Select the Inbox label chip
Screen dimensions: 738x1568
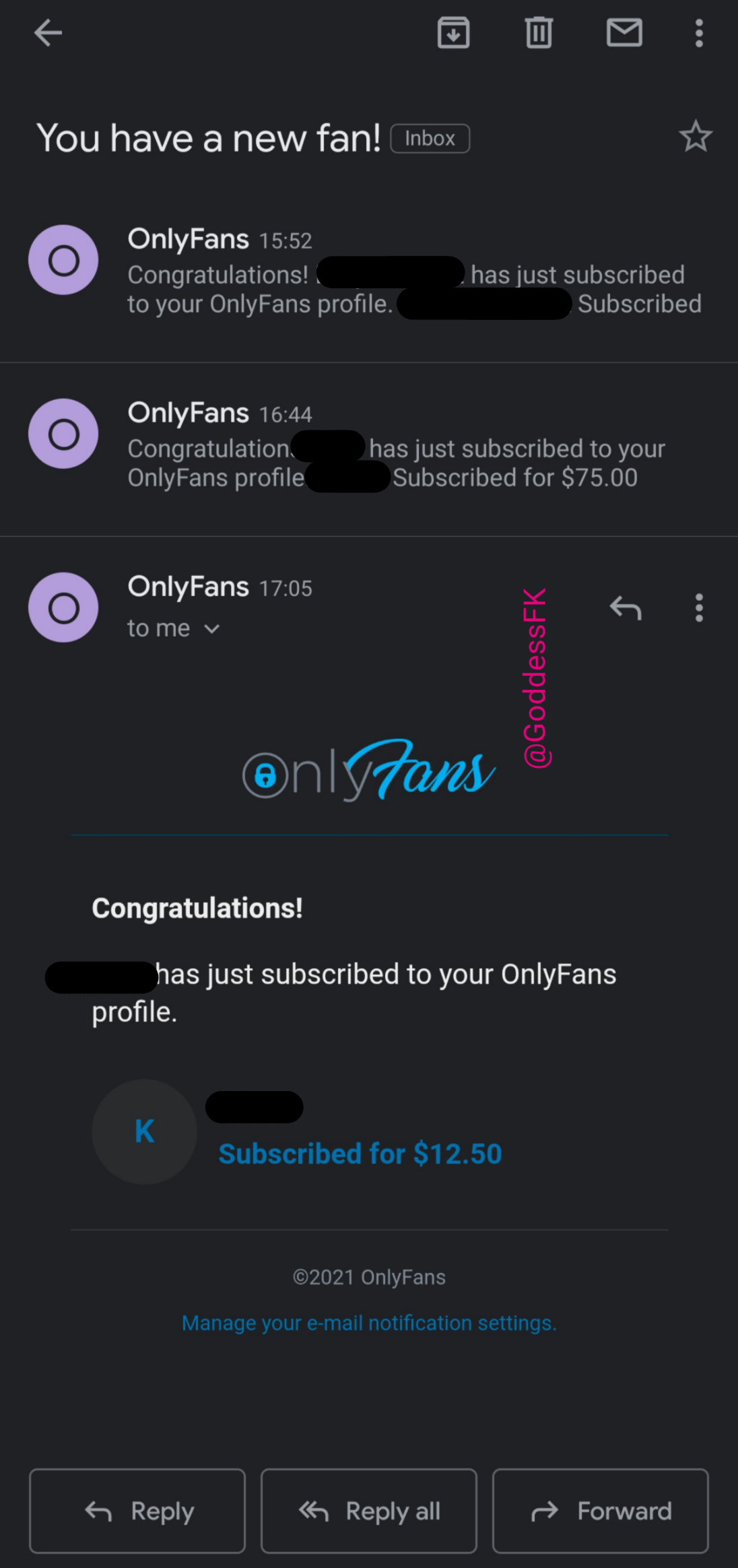click(430, 137)
